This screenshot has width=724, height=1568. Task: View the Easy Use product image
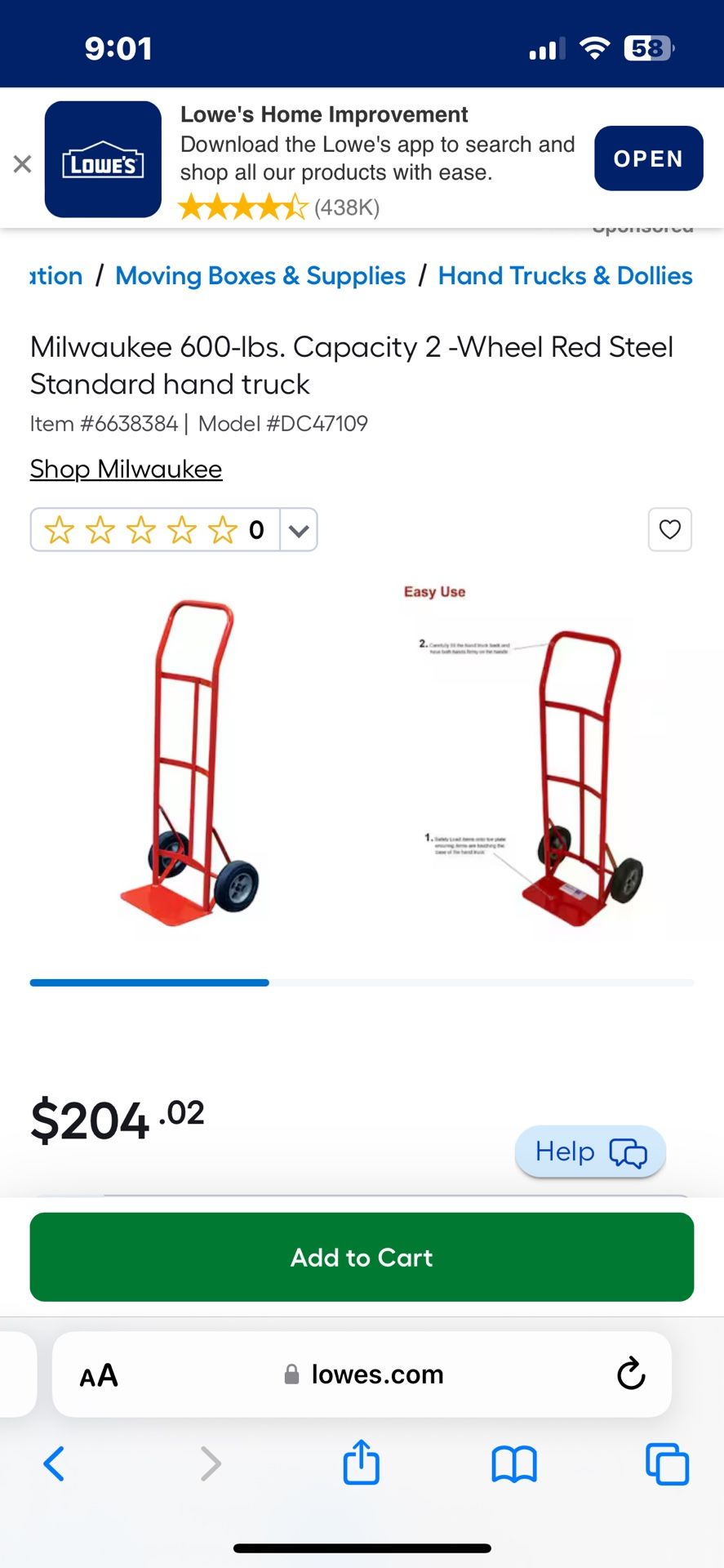point(531,764)
